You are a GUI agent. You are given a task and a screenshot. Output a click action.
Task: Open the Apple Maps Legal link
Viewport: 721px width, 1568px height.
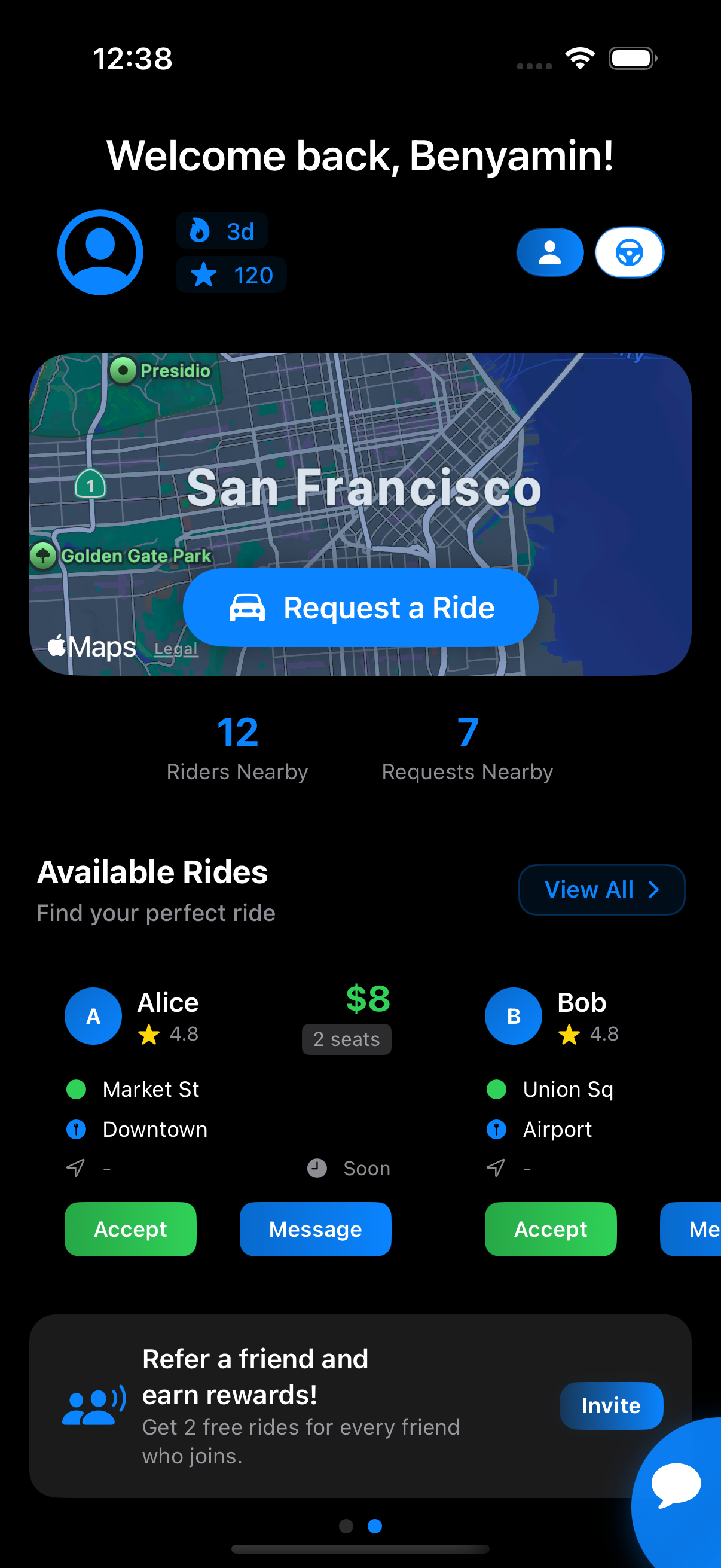pos(175,648)
